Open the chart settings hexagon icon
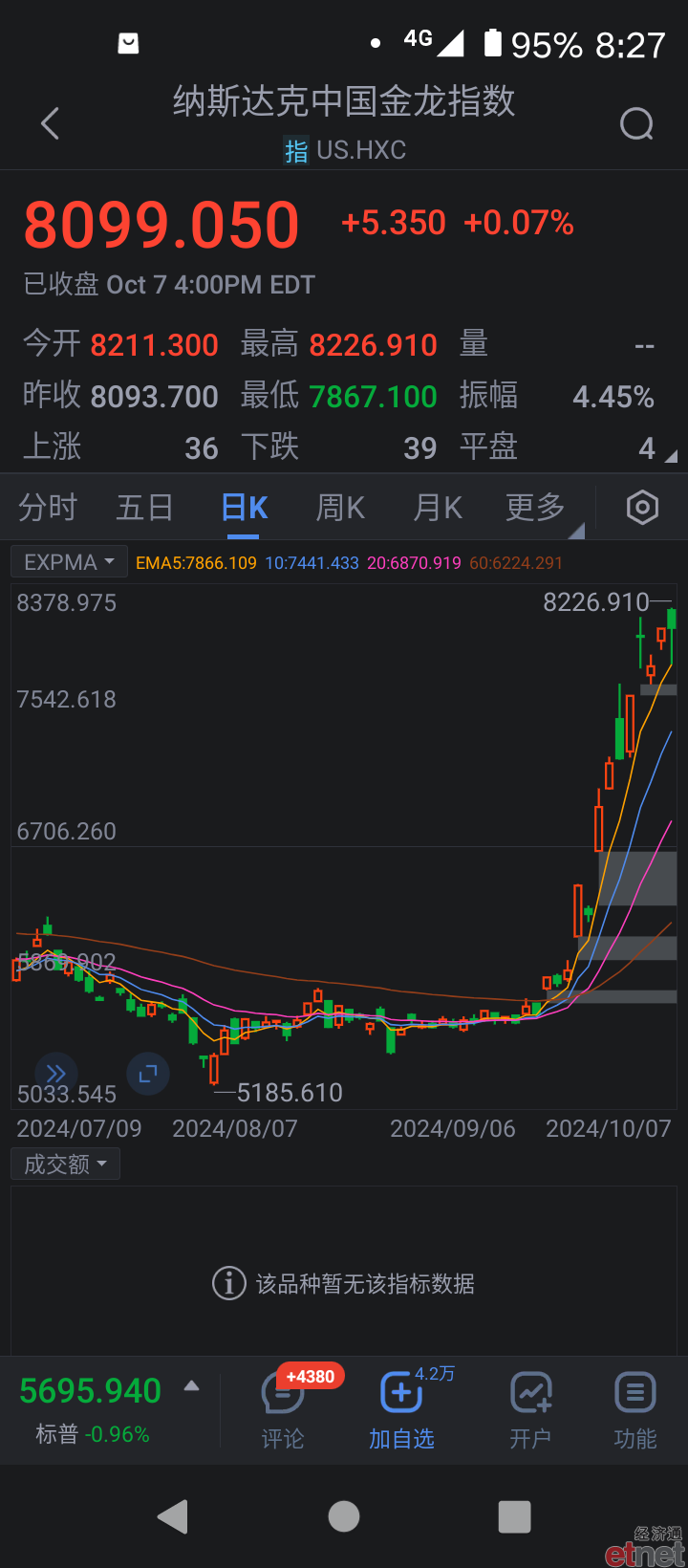 [x=642, y=508]
